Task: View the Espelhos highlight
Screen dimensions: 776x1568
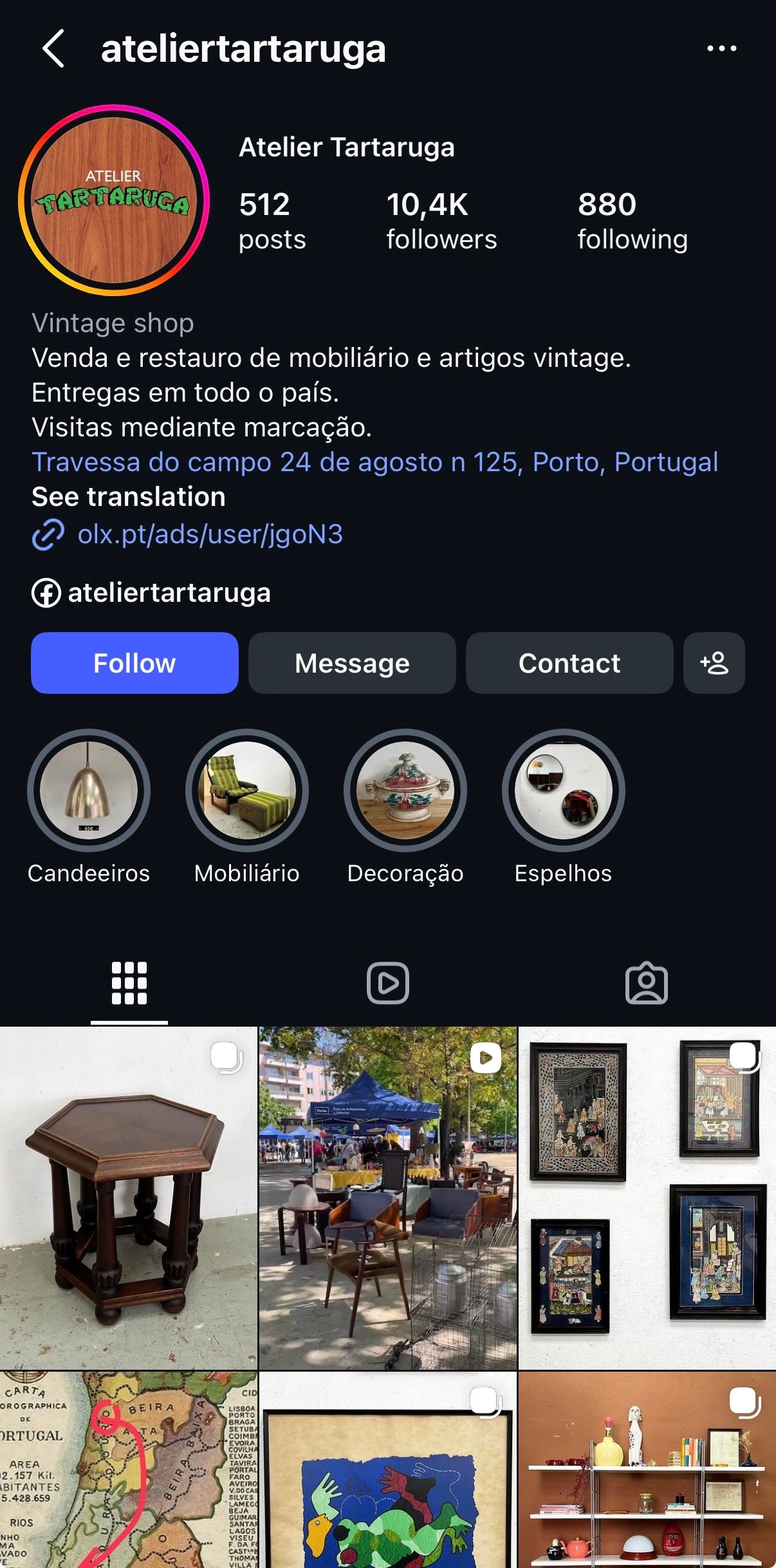Action: pyautogui.click(x=563, y=790)
